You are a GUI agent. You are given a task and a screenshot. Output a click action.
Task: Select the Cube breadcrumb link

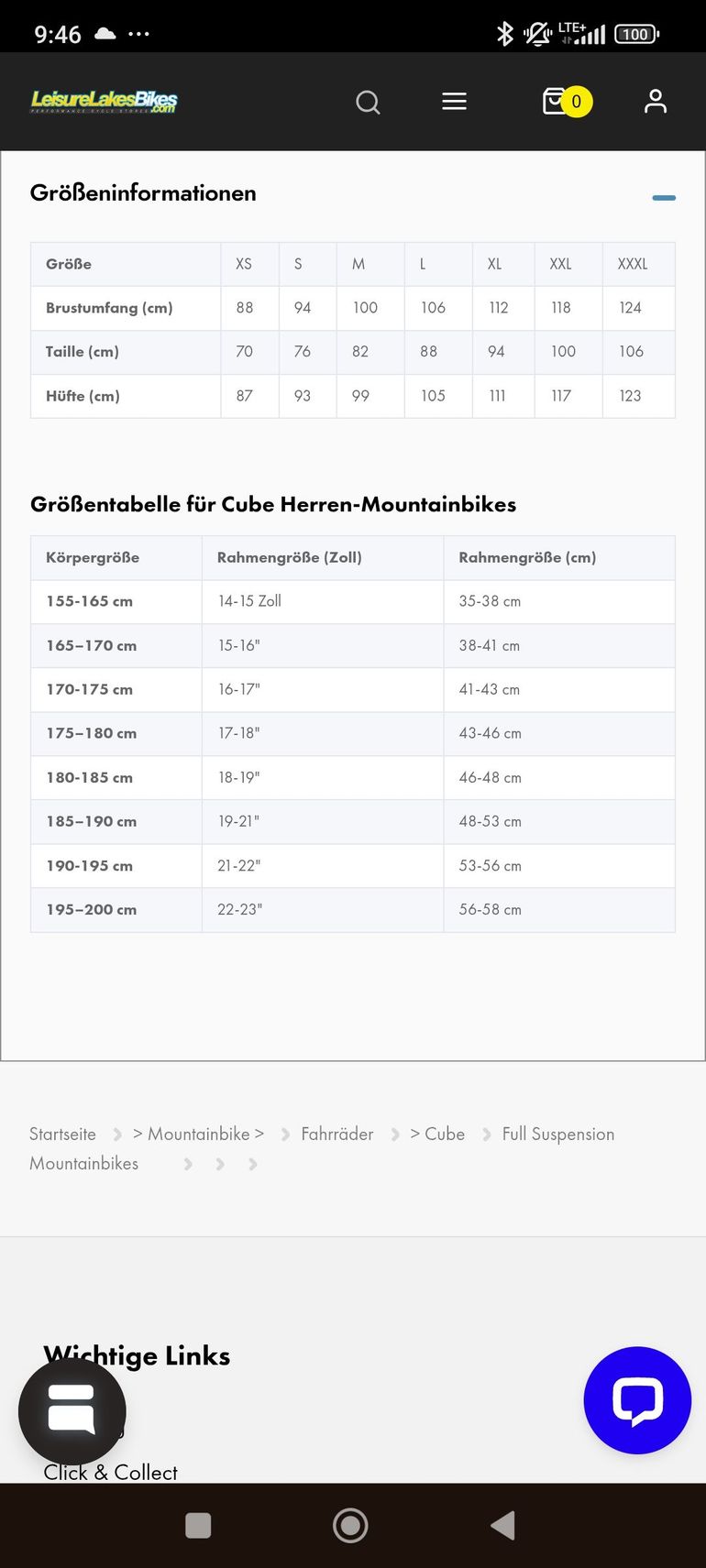tap(437, 1134)
